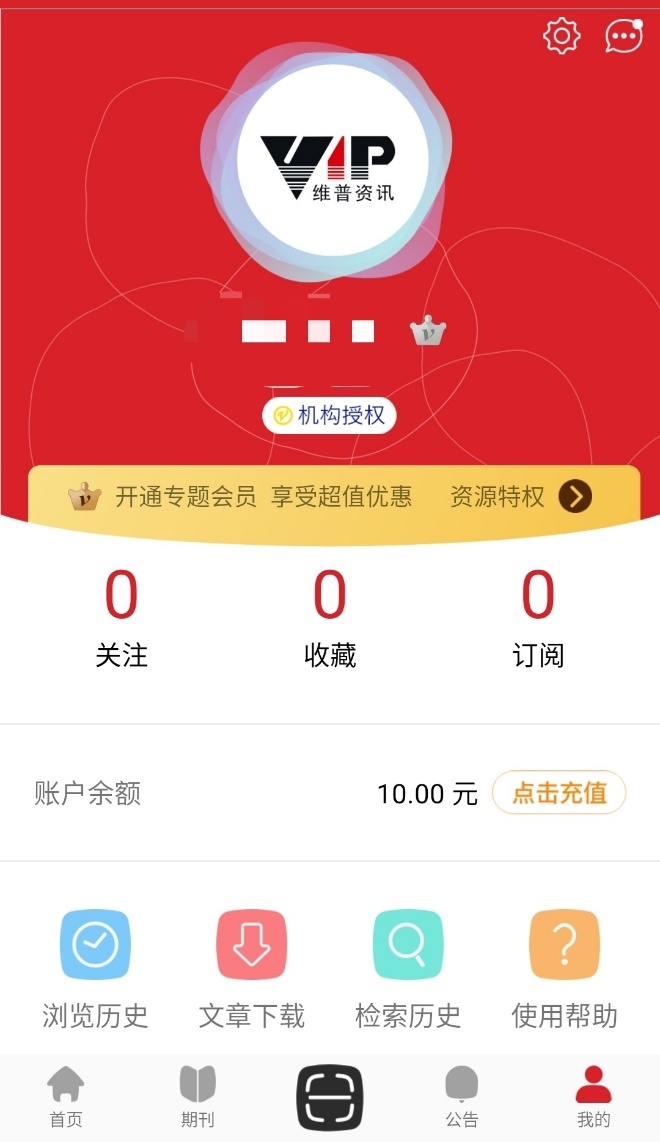The height and width of the screenshot is (1142, 660).
Task: Open the messages chat bubble icon
Action: (624, 37)
